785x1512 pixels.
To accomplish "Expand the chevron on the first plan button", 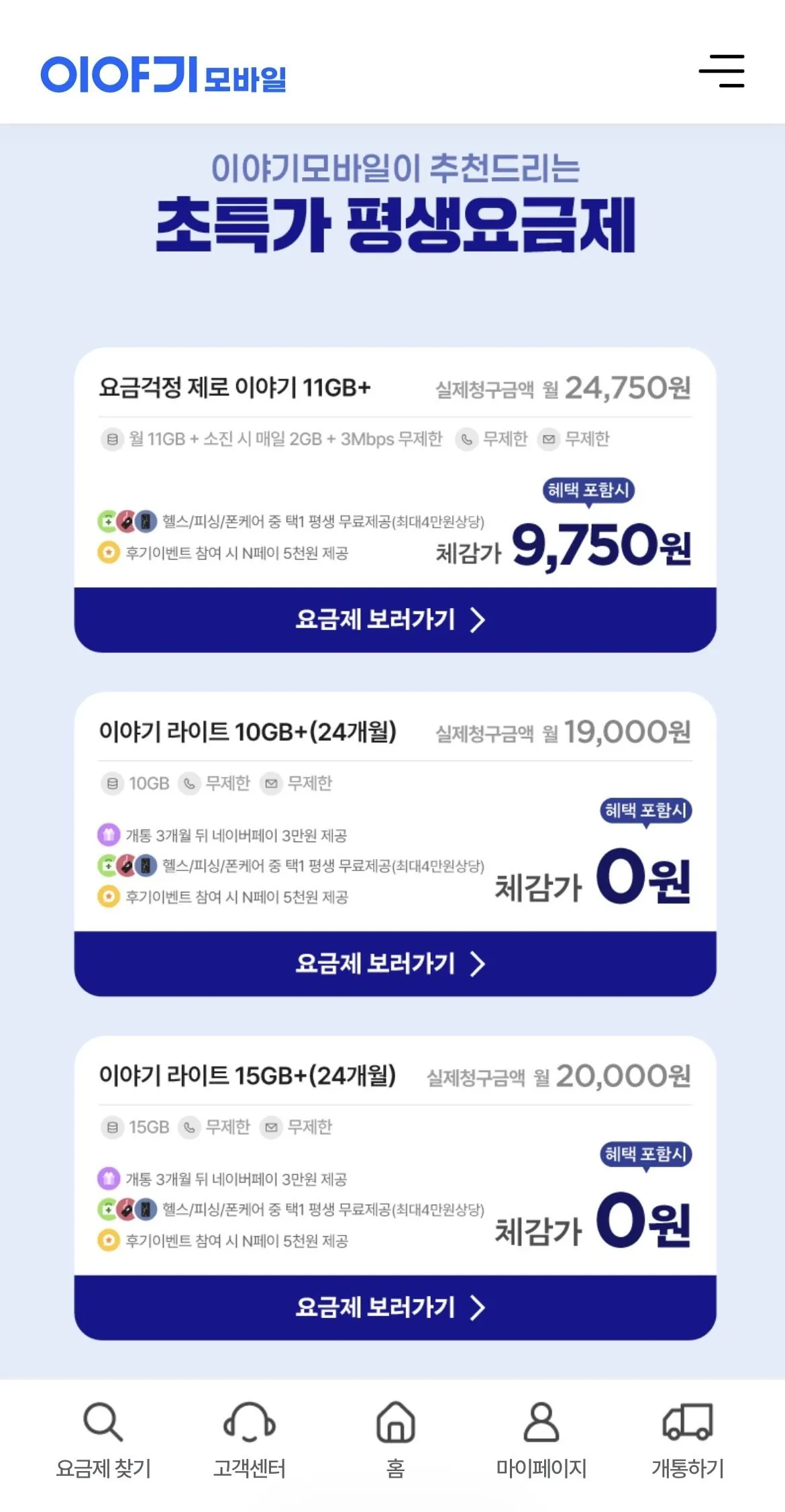I will click(478, 621).
